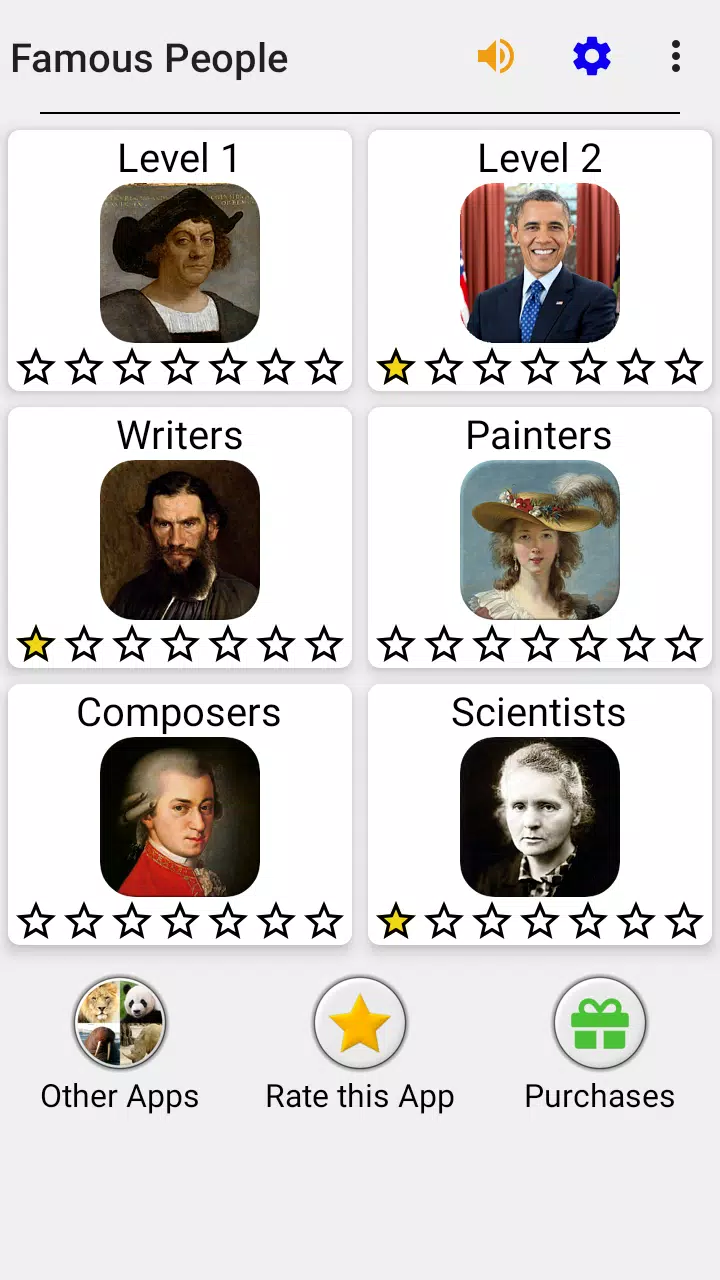Image resolution: width=720 pixels, height=1280 pixels.
Task: Open the settings gear
Action: [x=592, y=57]
